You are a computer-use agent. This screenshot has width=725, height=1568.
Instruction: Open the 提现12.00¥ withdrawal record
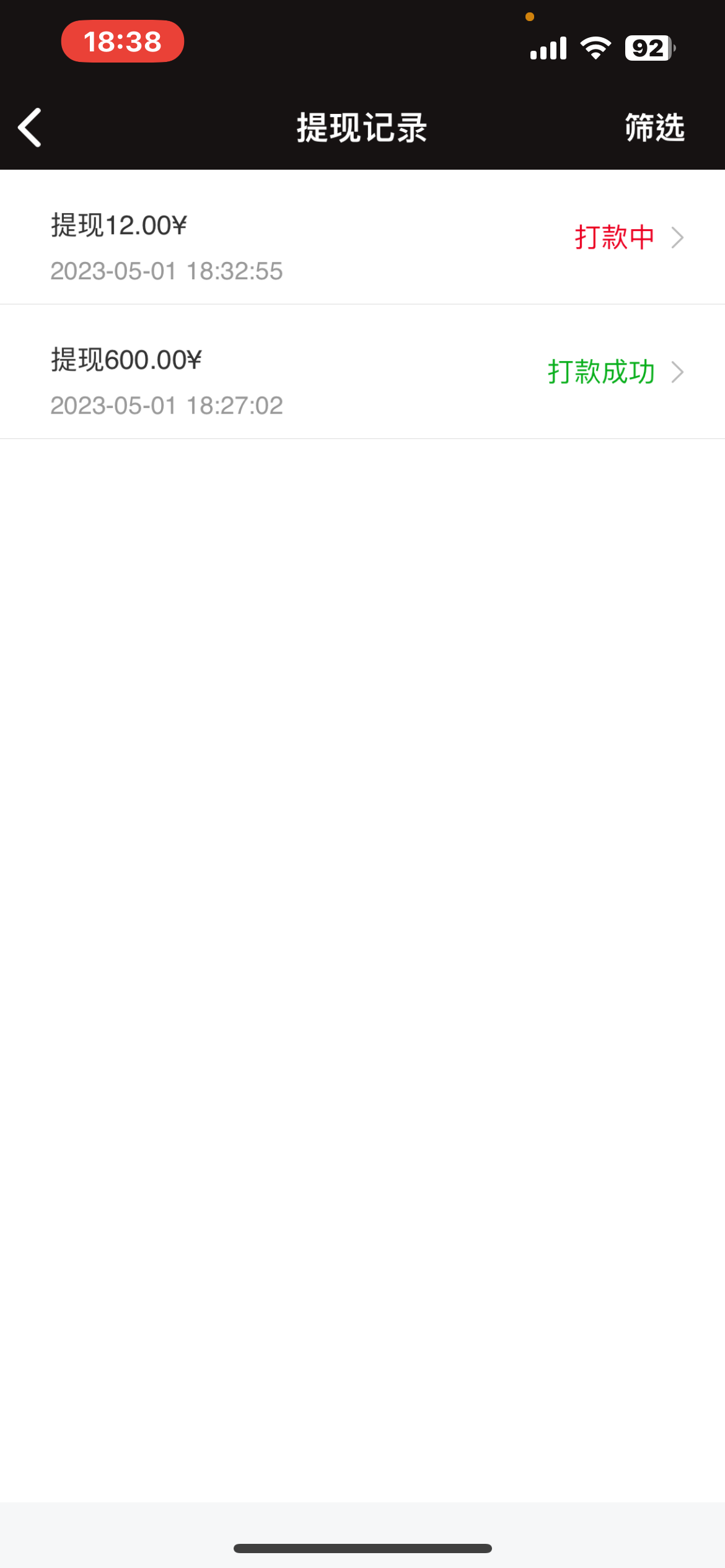click(362, 238)
